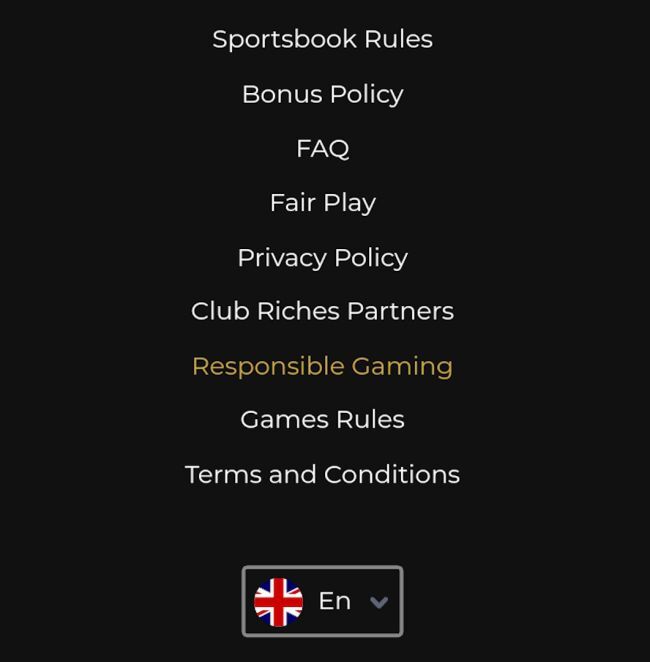Image resolution: width=650 pixels, height=662 pixels.
Task: Open the FAQ page
Action: click(x=322, y=148)
